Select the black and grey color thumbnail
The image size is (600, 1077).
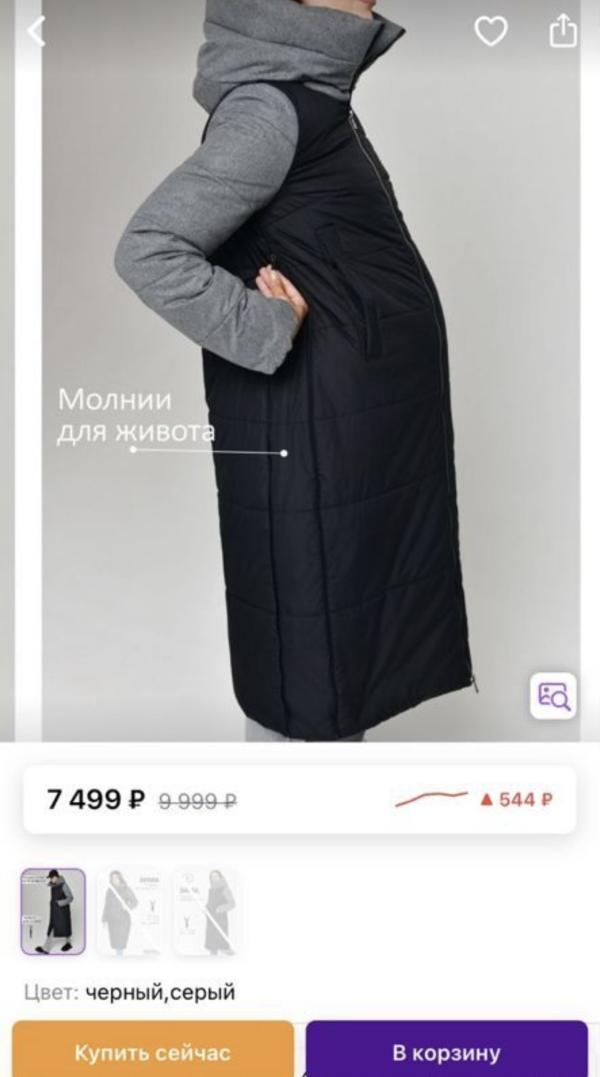tap(53, 911)
